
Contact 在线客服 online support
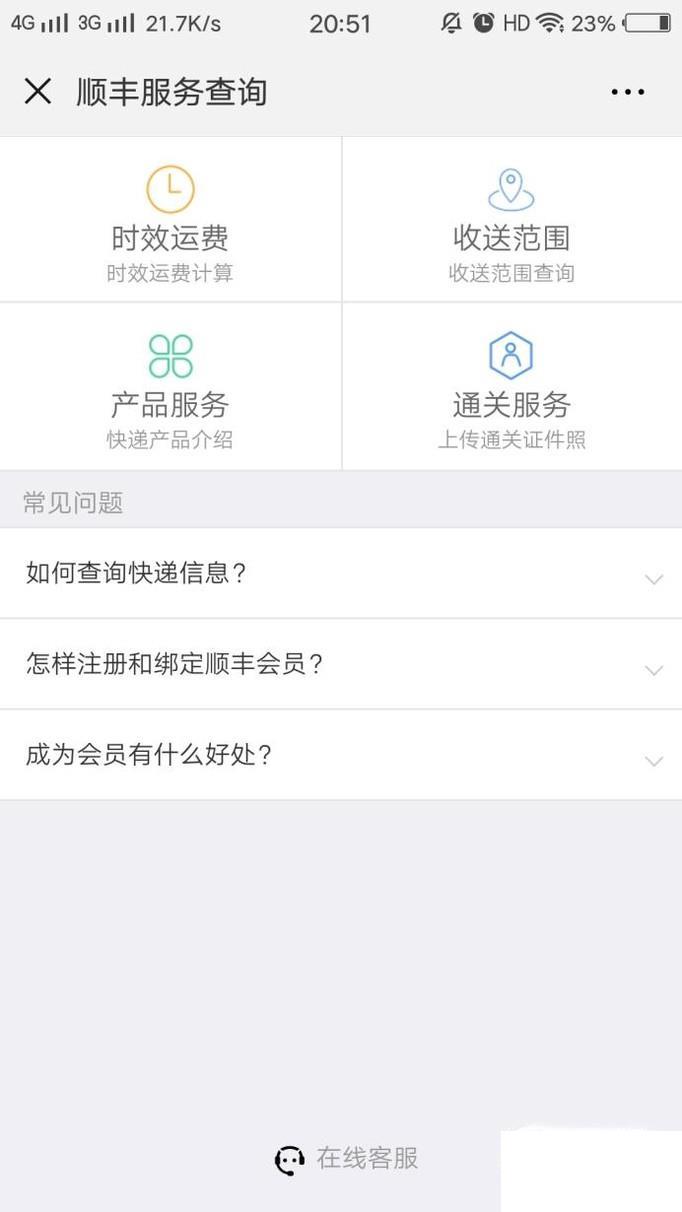tap(347, 1159)
